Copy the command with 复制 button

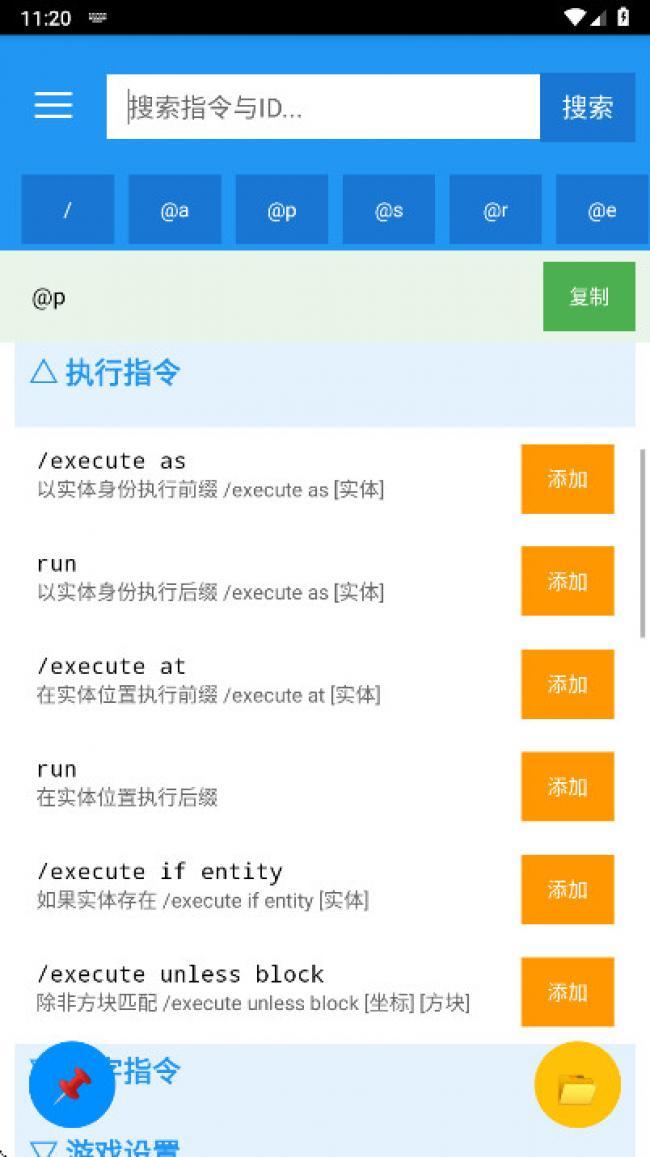click(588, 296)
